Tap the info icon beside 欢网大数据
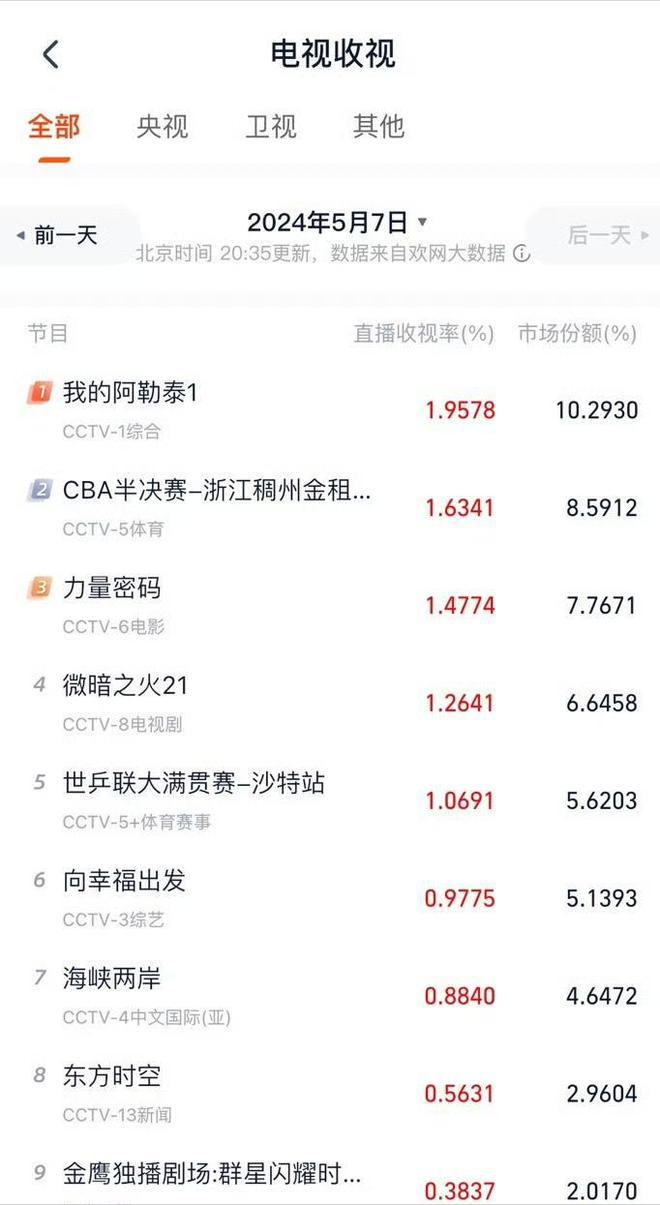 tap(521, 254)
